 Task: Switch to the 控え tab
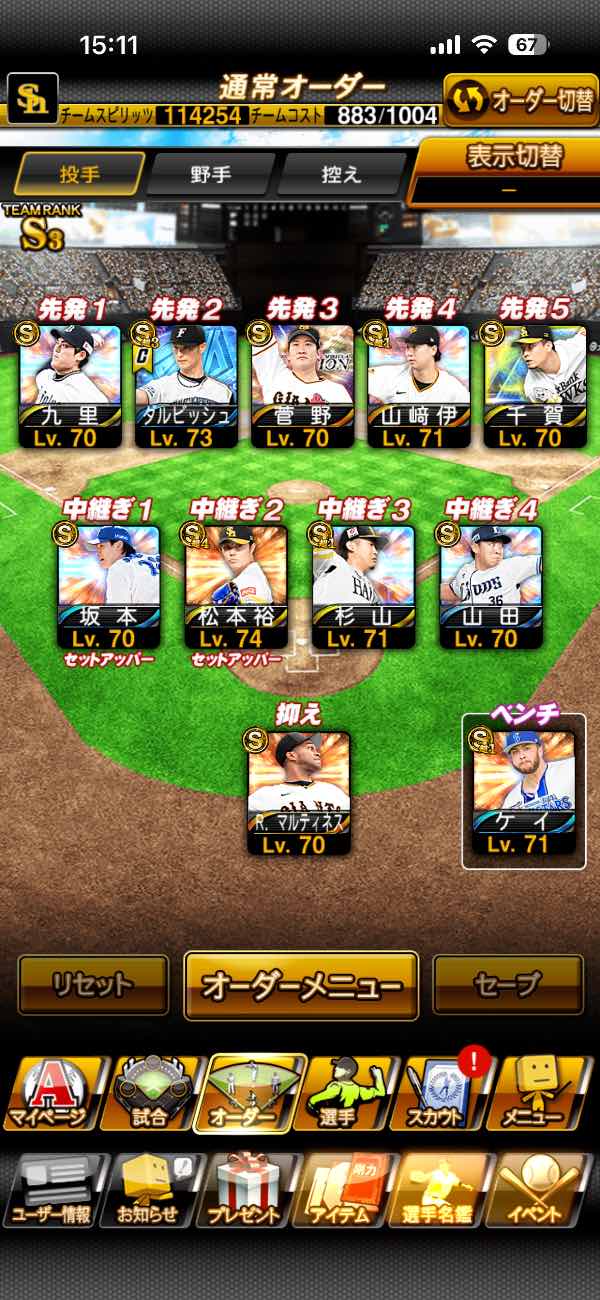340,174
